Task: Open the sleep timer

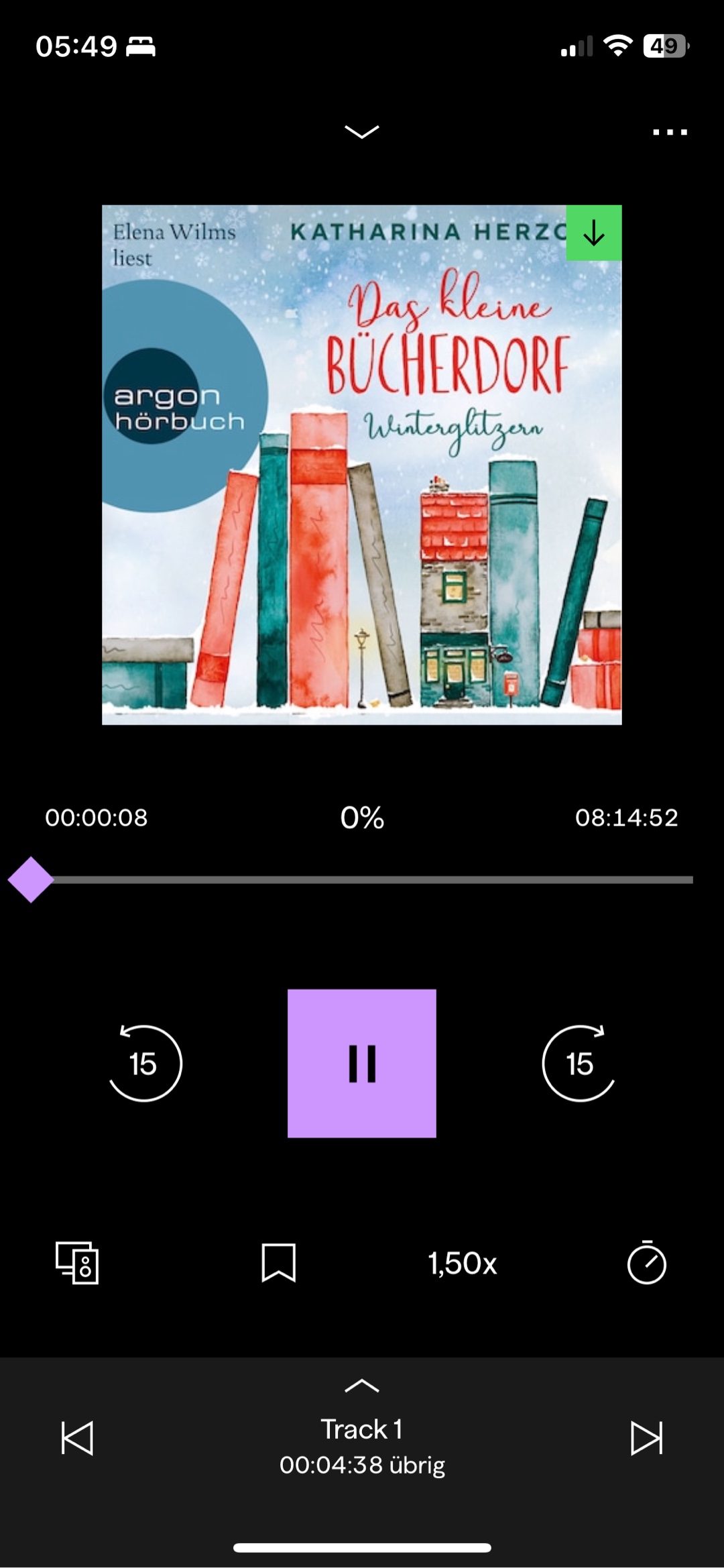Action: point(646,1263)
